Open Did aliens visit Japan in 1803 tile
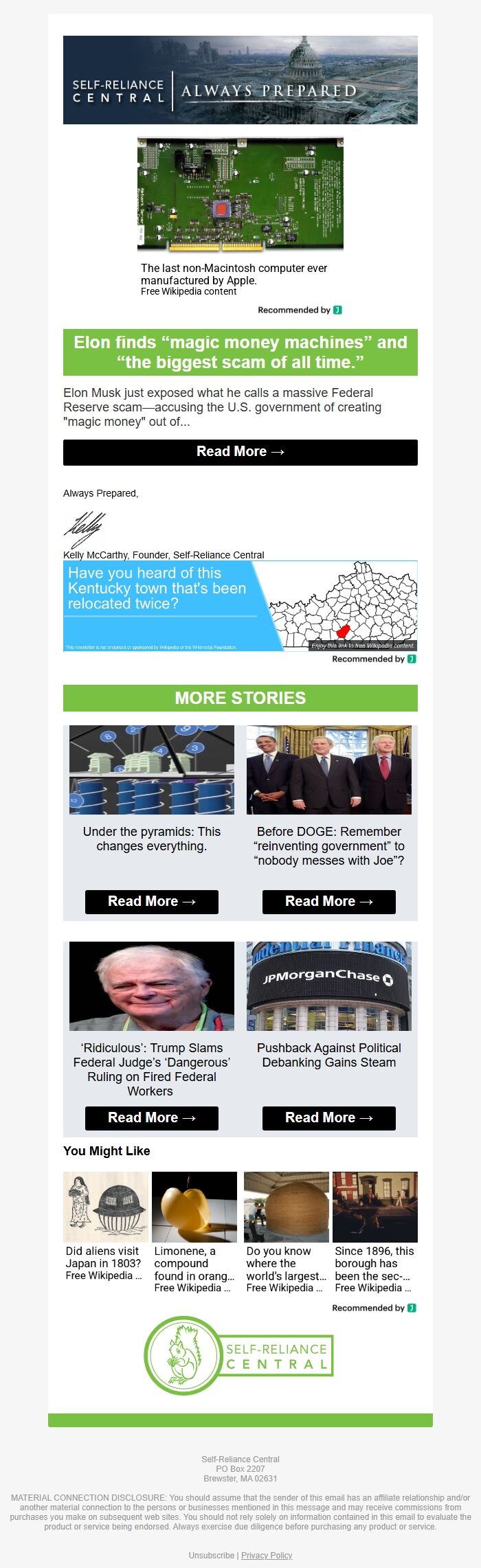Viewport: 481px width, 1568px height. coord(105,1225)
